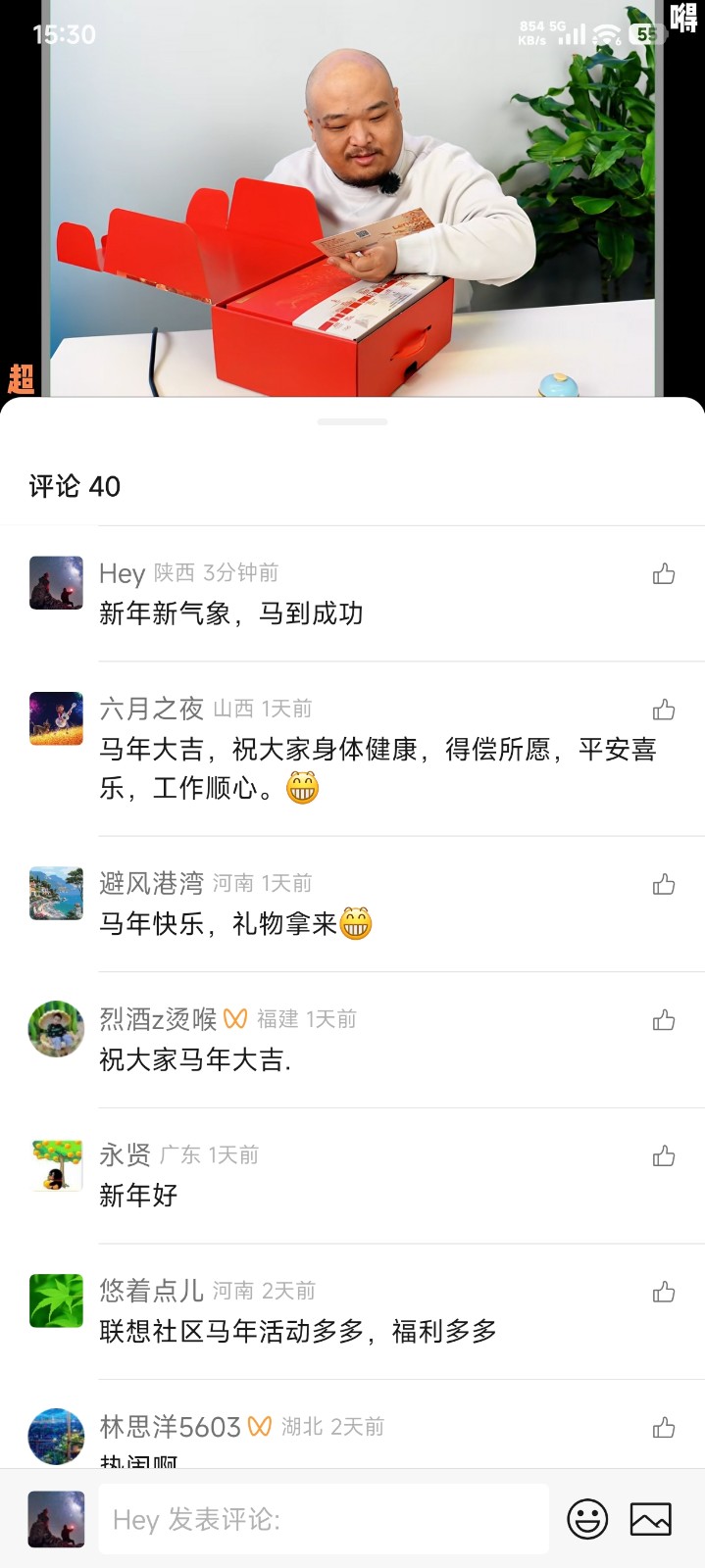Open 烈酒z烫喉's profile avatar
Viewport: 705px width, 1568px height.
click(56, 1029)
